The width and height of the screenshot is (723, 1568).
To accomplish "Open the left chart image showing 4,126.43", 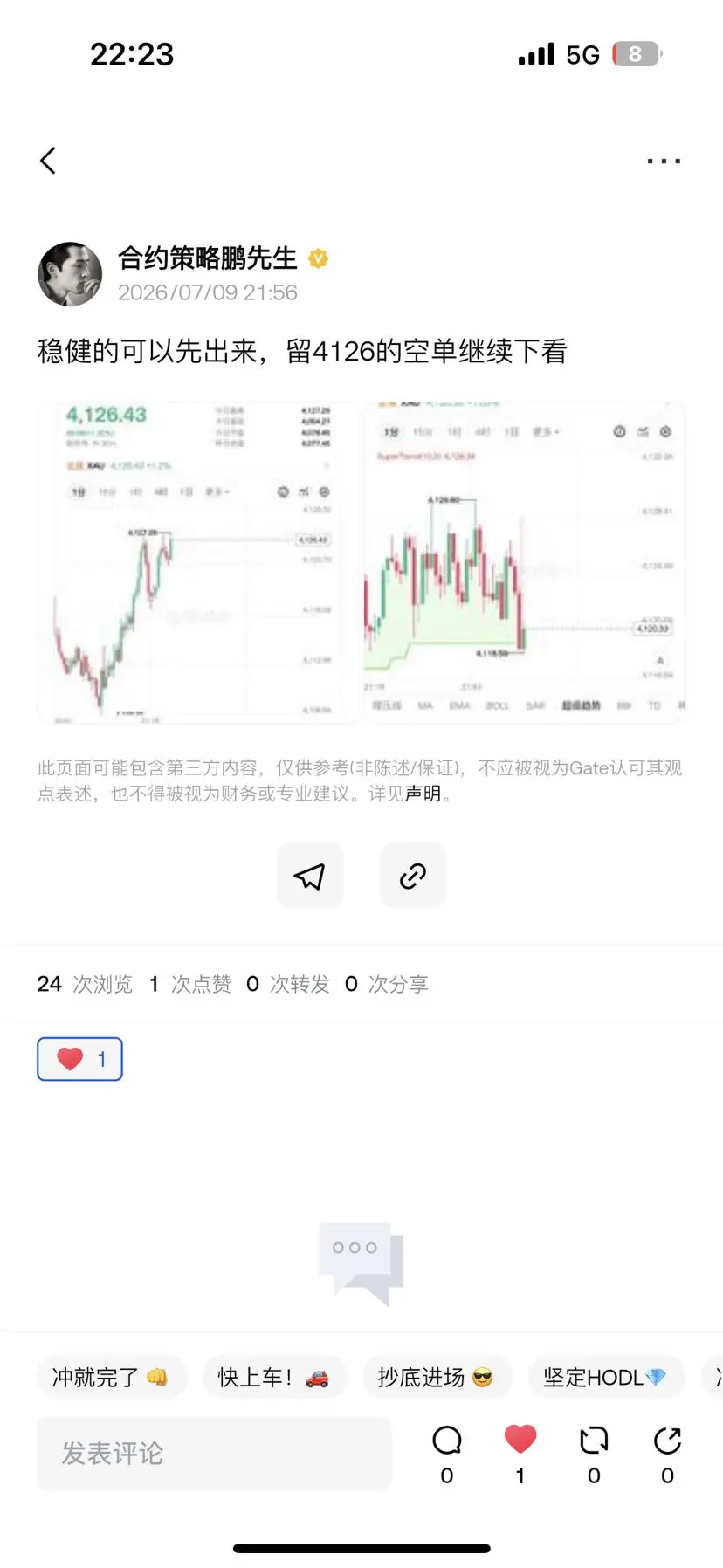I will point(197,562).
